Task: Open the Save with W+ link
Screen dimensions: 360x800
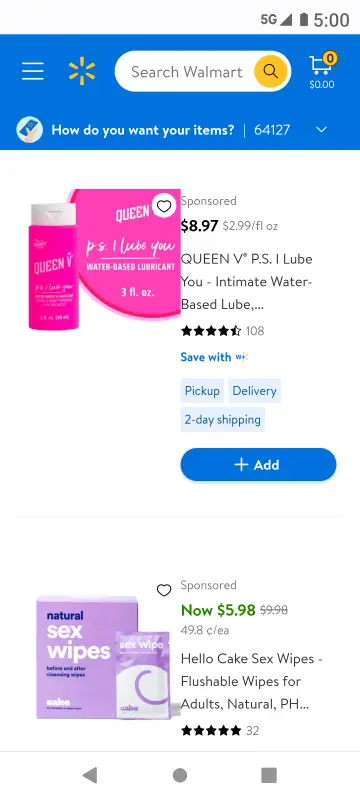Action: point(214,357)
